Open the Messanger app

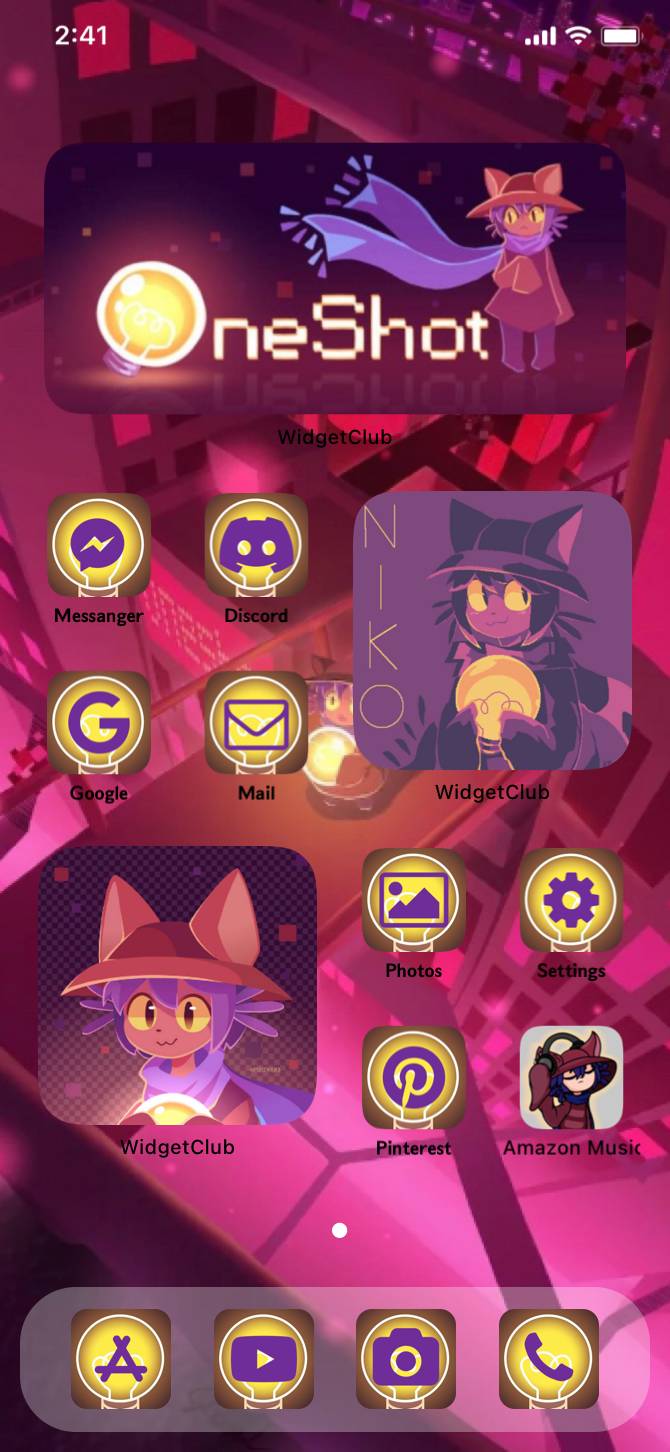(x=98, y=545)
